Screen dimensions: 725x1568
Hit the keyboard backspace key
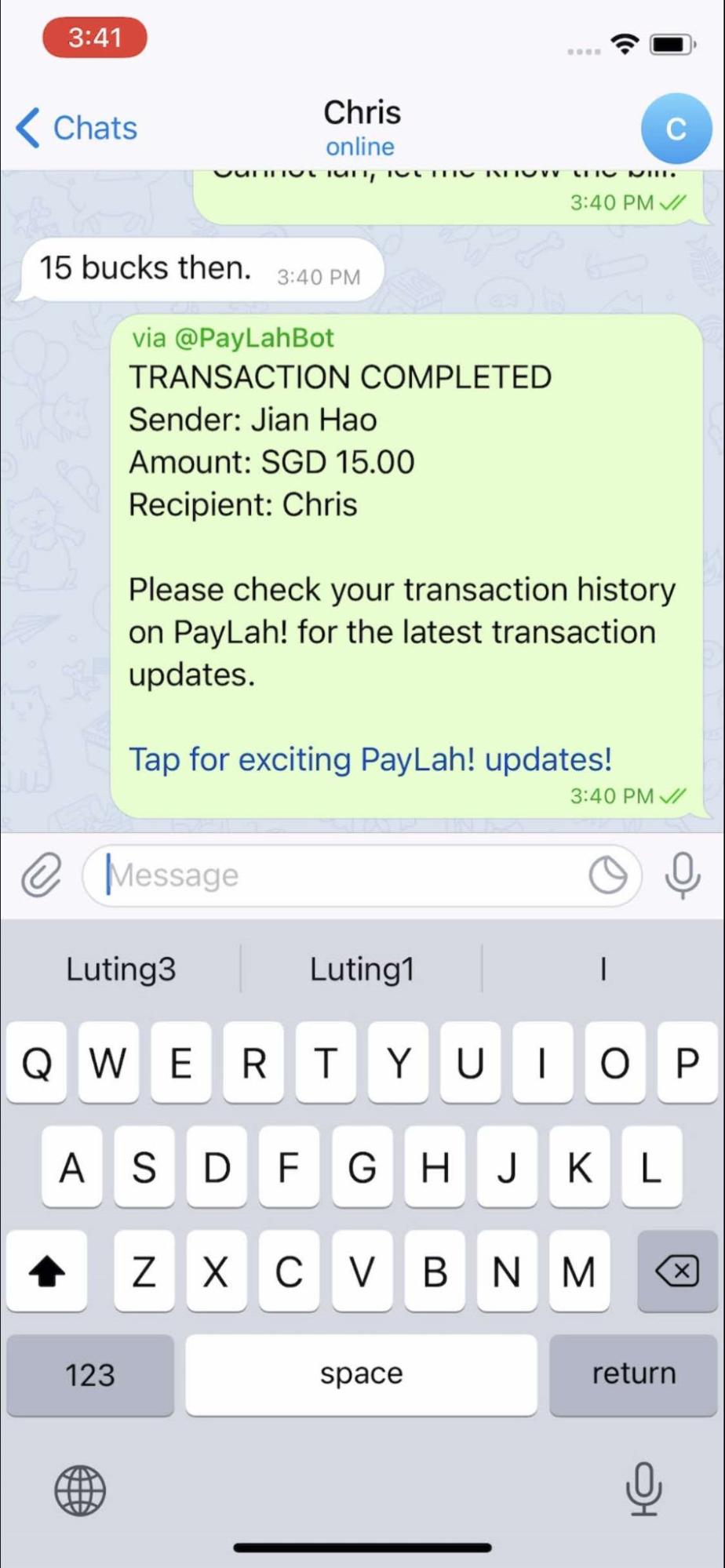(677, 1271)
